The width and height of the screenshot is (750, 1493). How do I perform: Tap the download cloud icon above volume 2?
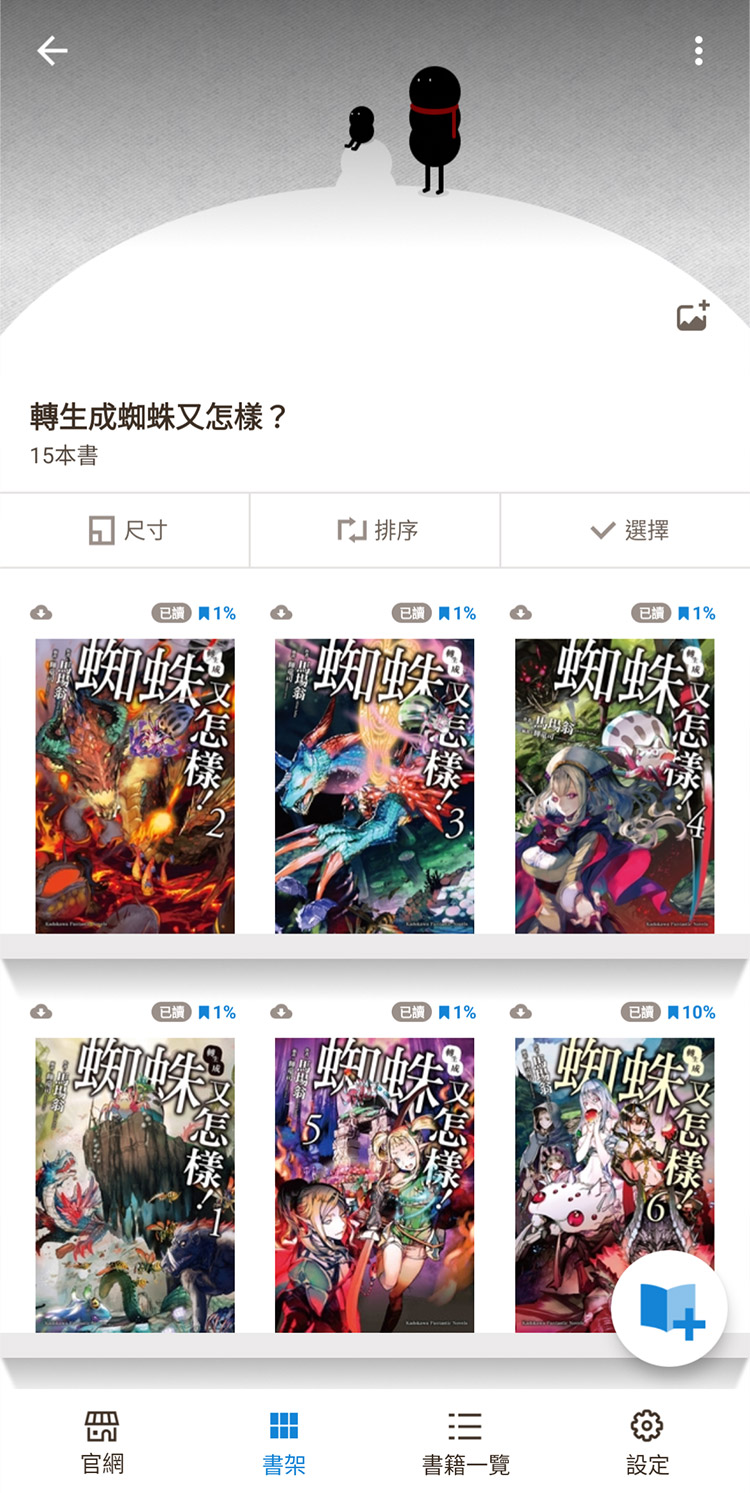coord(41,613)
